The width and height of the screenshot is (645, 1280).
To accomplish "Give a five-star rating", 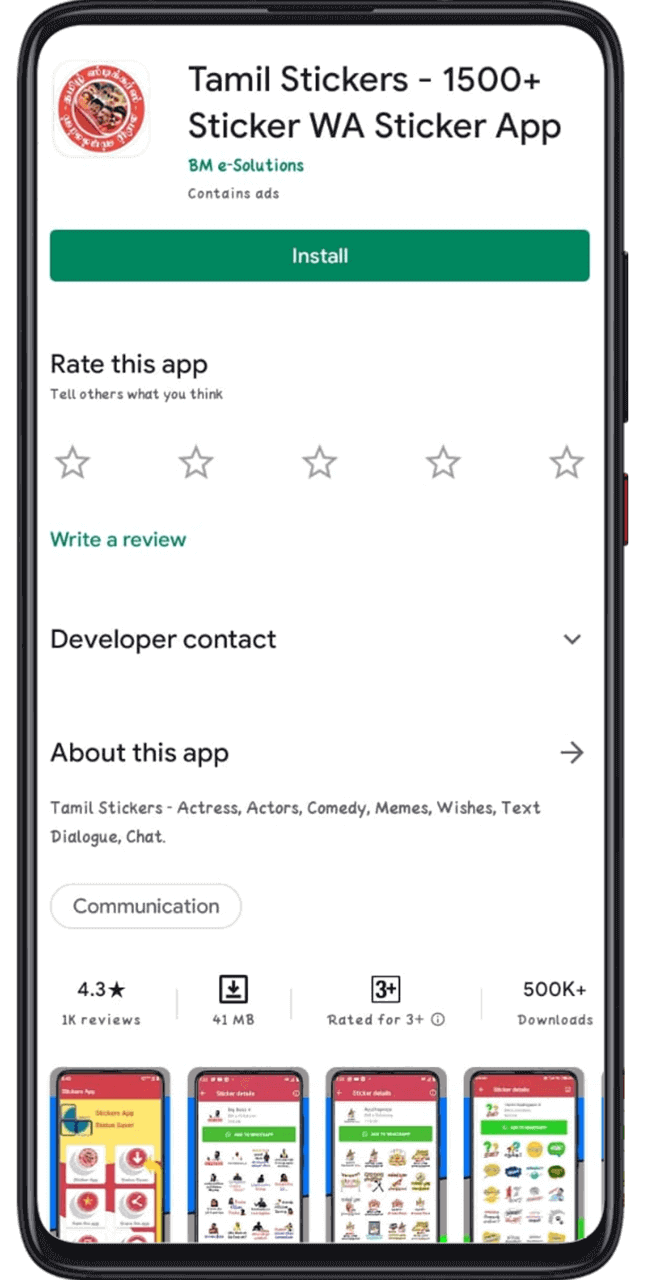I will tap(566, 463).
